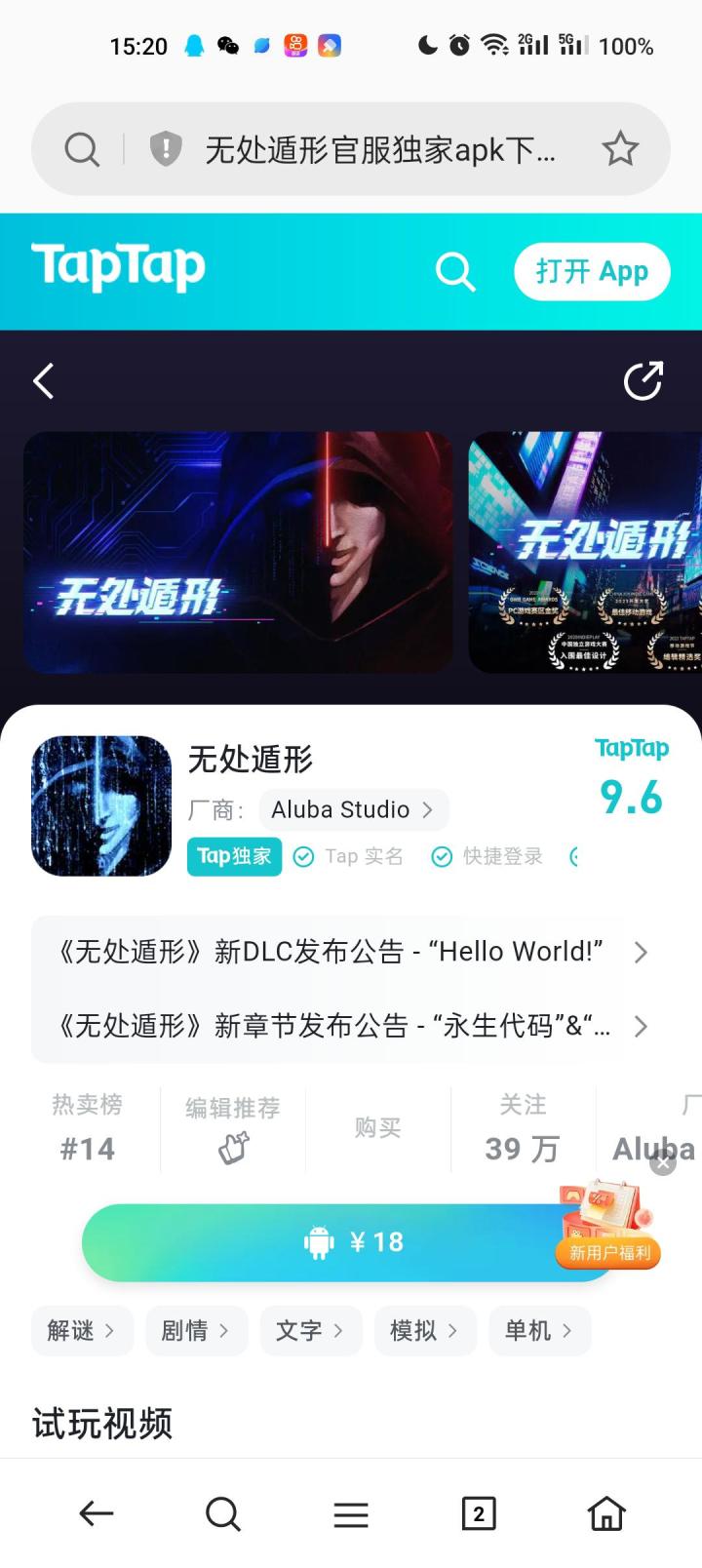Tap the shield icon in the address bar

(x=164, y=148)
